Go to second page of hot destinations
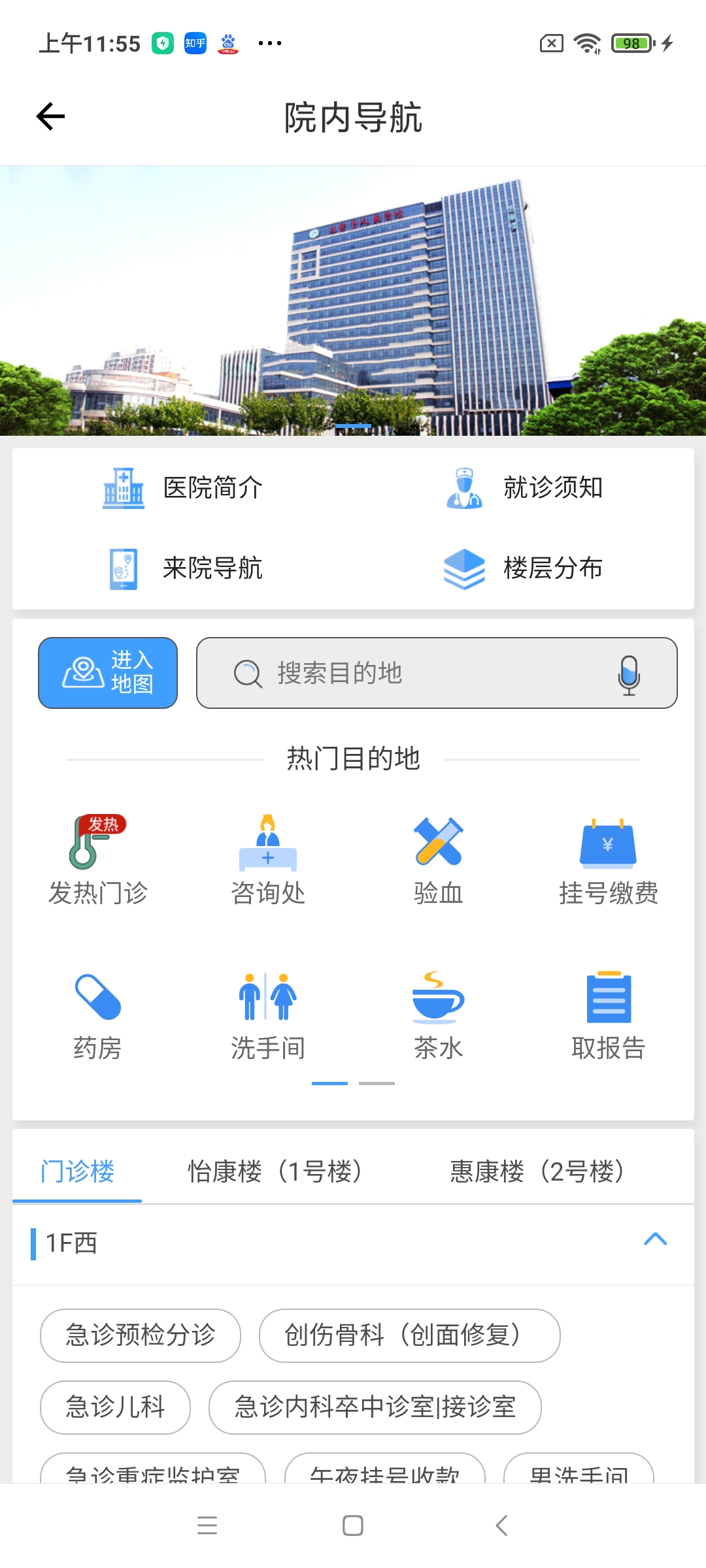The image size is (706, 1568). (x=376, y=1082)
